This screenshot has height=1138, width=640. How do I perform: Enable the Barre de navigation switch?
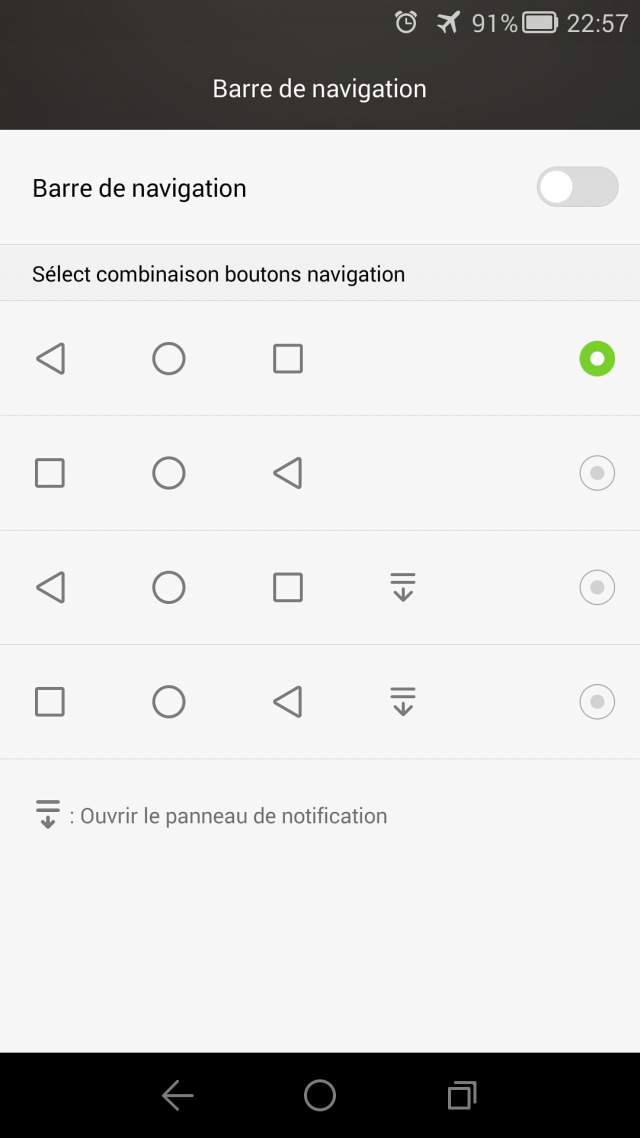coord(577,187)
